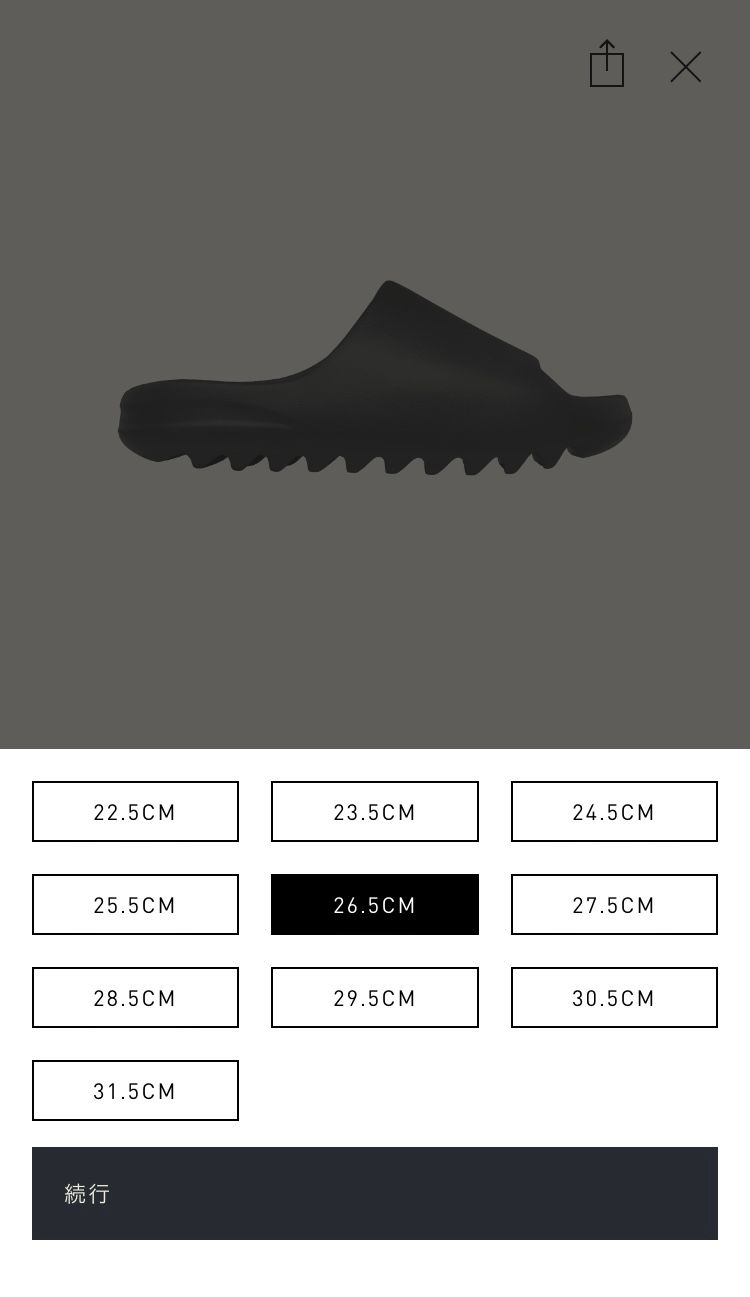
Task: Tap the 続行 continue button
Action: tap(374, 1193)
